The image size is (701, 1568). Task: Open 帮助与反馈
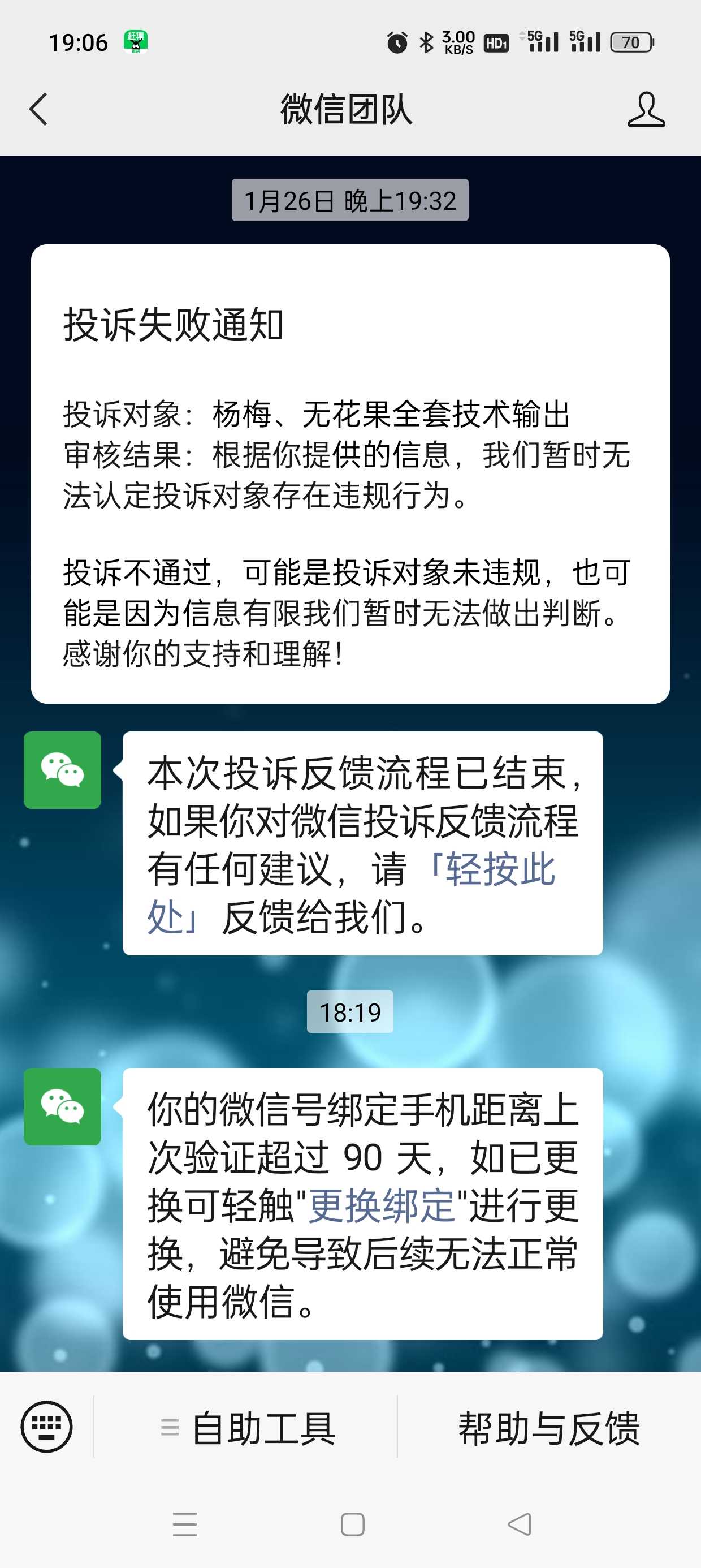click(549, 1427)
